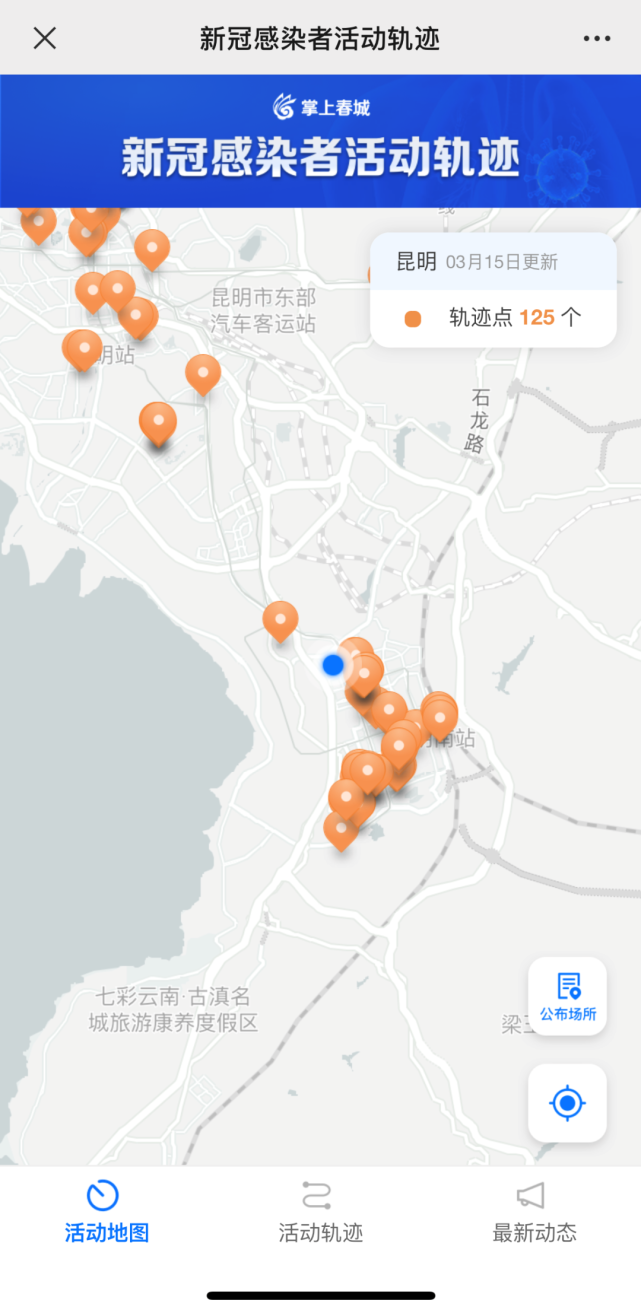The image size is (641, 1313).
Task: Switch to the 活动轨迹 tab
Action: [320, 1211]
